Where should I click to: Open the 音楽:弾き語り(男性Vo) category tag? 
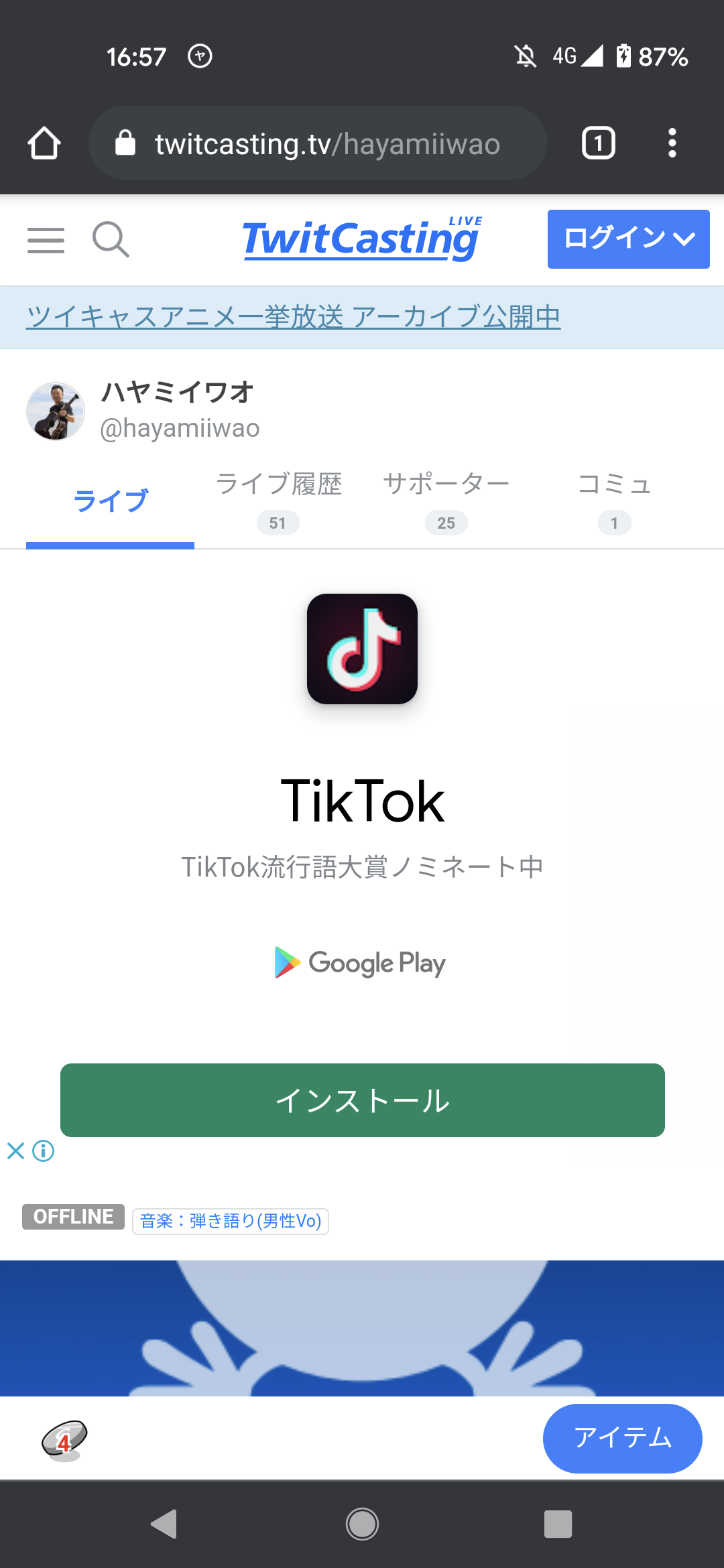(x=231, y=1221)
